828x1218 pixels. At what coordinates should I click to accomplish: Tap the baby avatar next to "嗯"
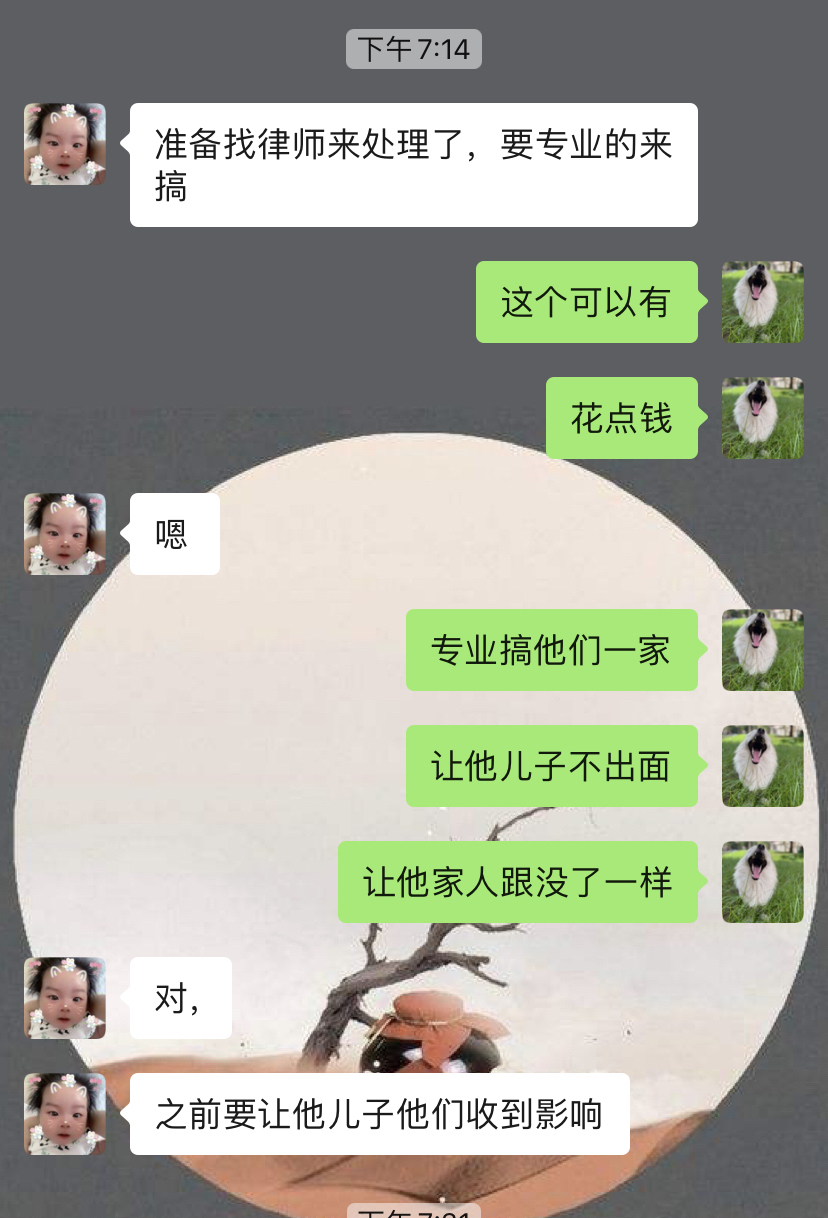point(65,534)
